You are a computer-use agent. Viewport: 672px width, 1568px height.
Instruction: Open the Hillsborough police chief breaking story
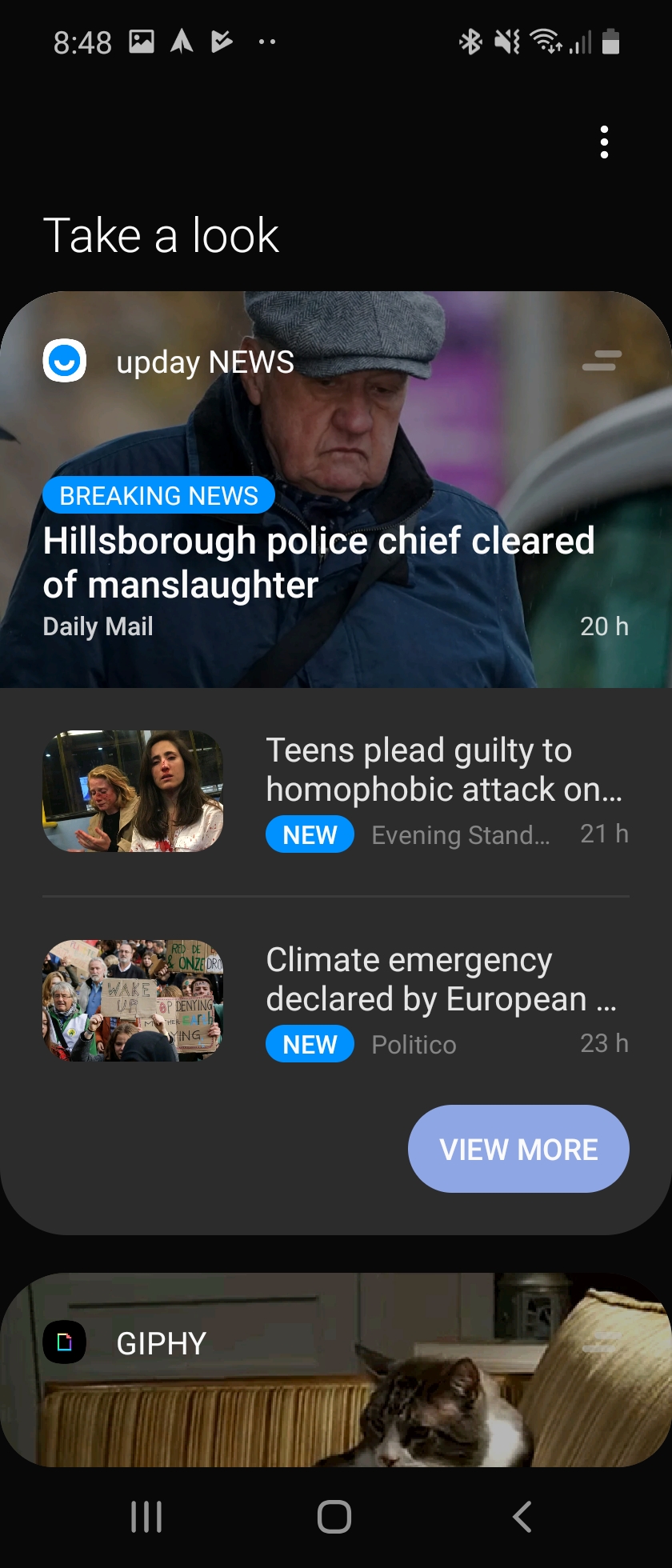[318, 562]
